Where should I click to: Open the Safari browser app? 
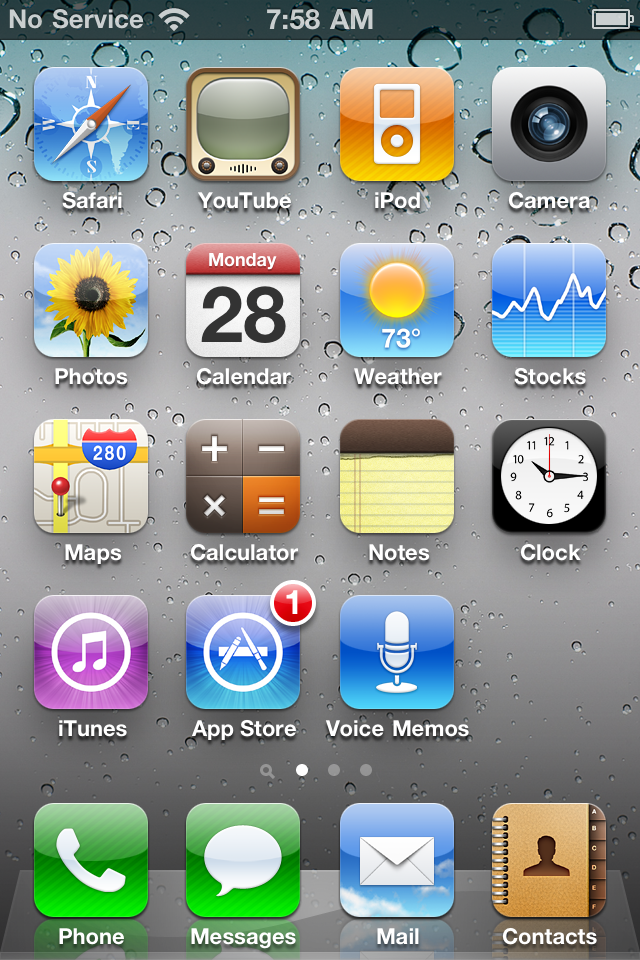pos(91,124)
